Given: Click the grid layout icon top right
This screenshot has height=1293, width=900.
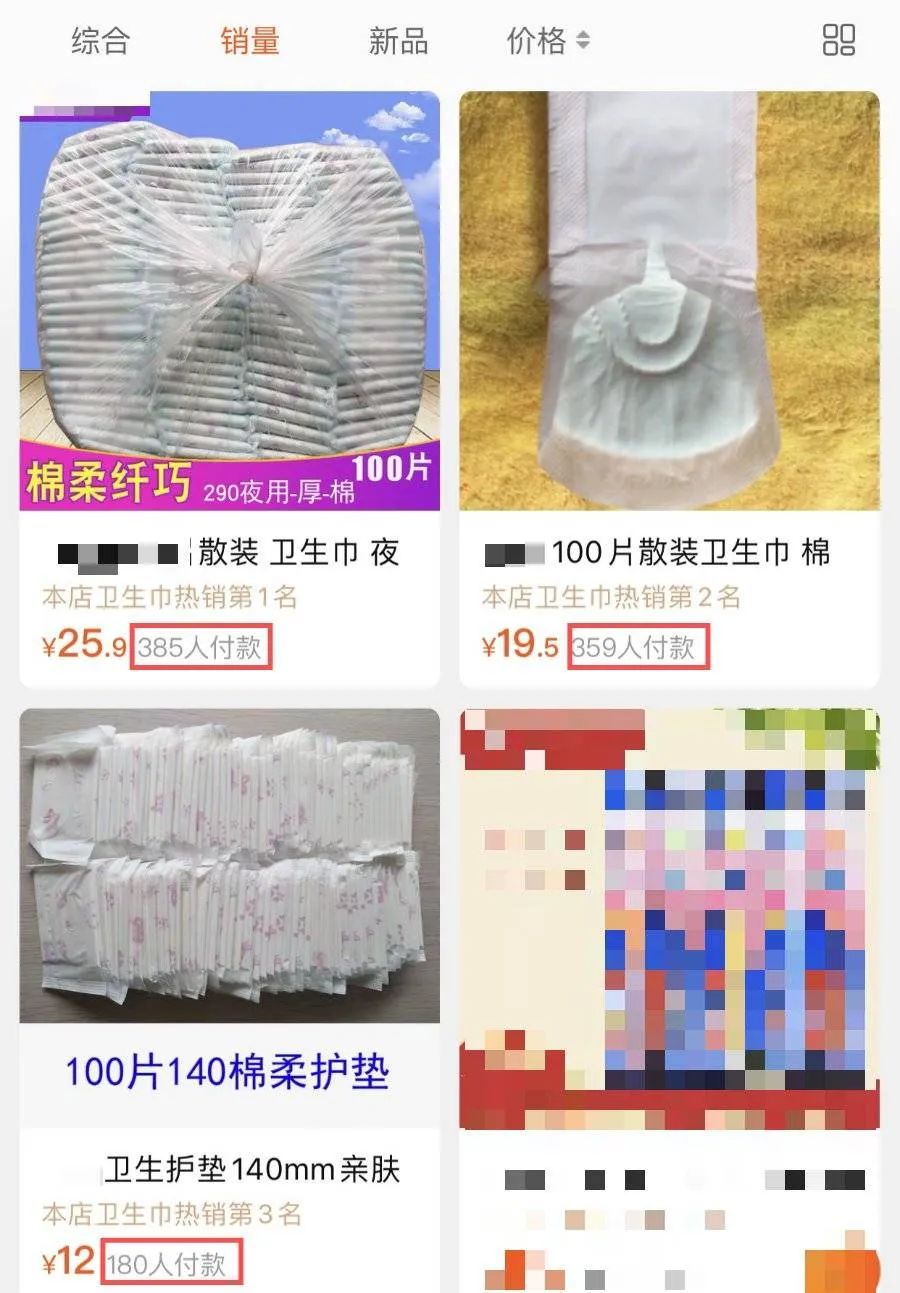Looking at the screenshot, I should click(x=840, y=40).
